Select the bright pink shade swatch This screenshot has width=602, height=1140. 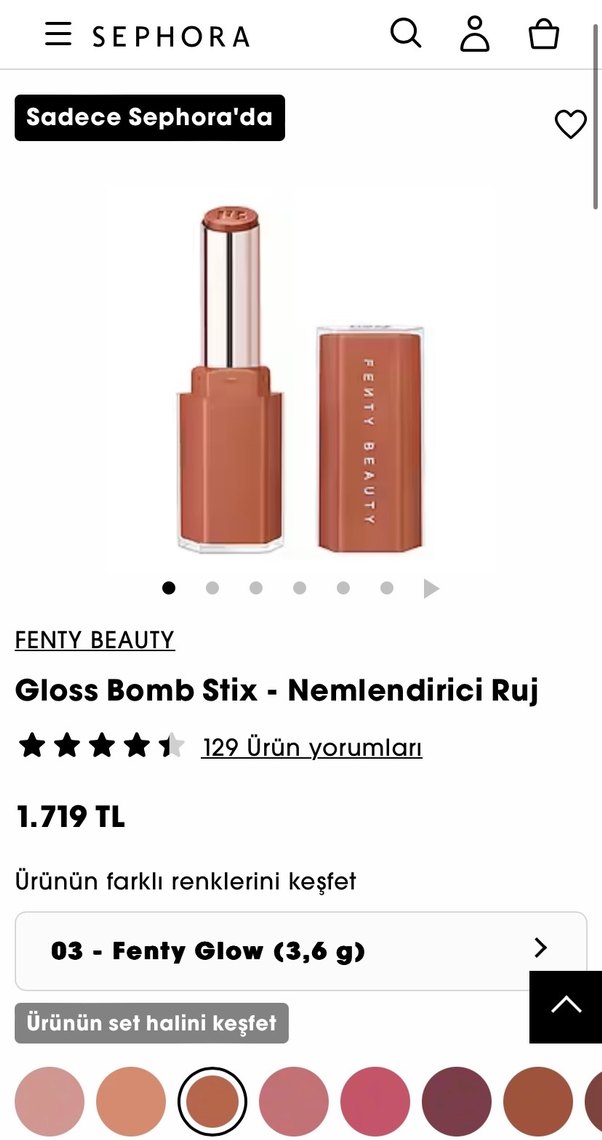pos(375,1100)
